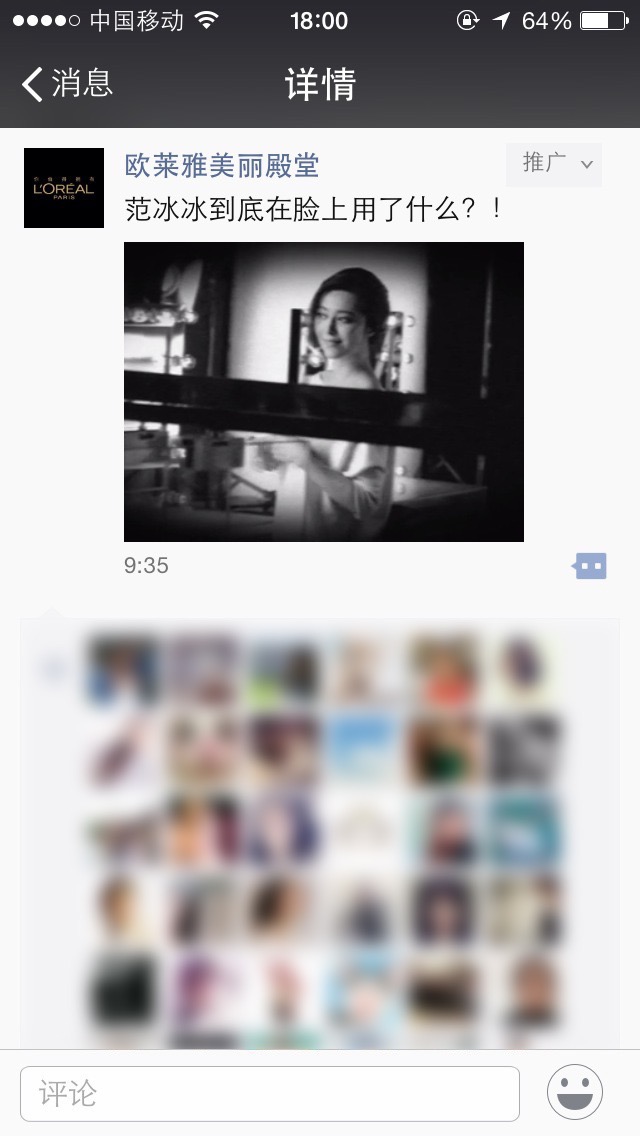Tap the 评论 comment input field

270,1093
